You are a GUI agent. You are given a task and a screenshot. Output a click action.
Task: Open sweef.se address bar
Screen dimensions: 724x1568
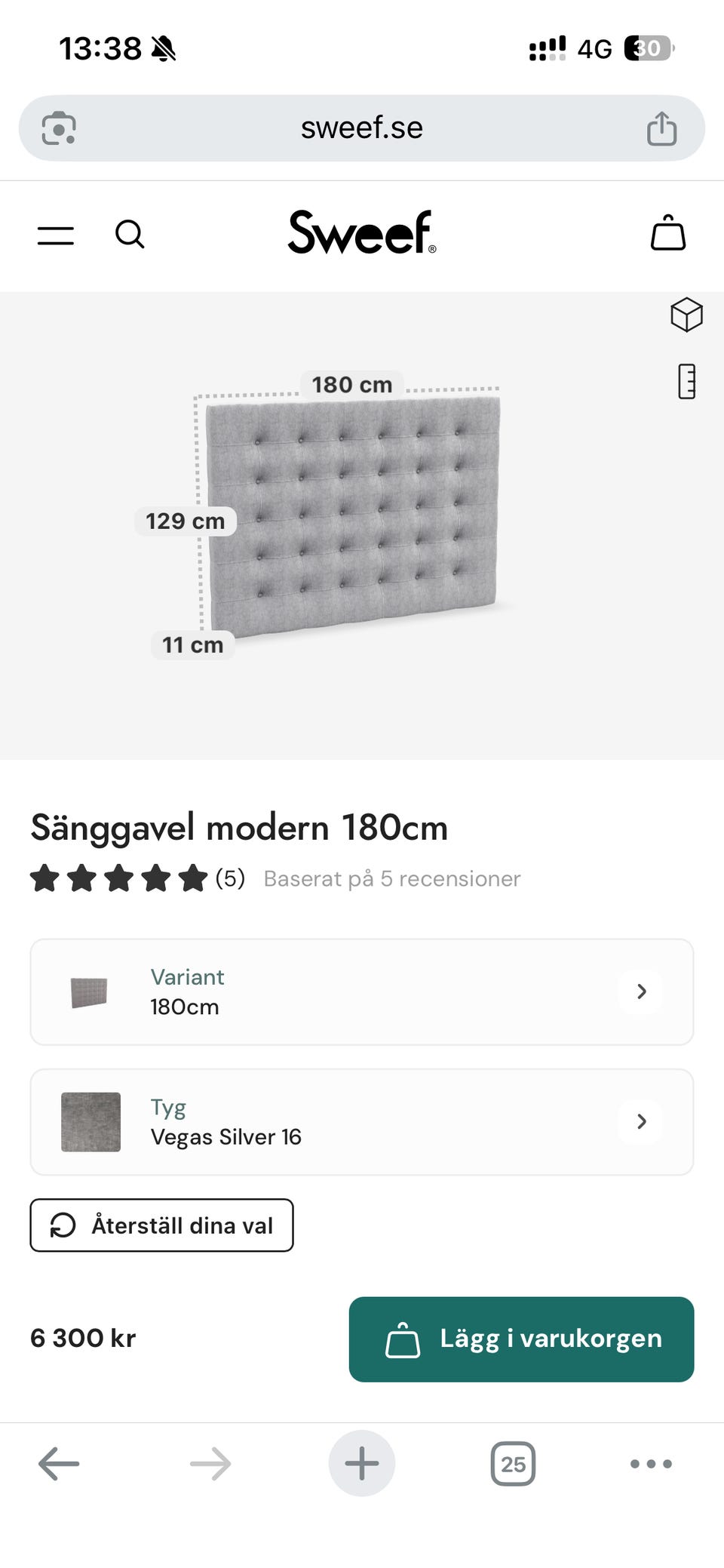pos(361,128)
